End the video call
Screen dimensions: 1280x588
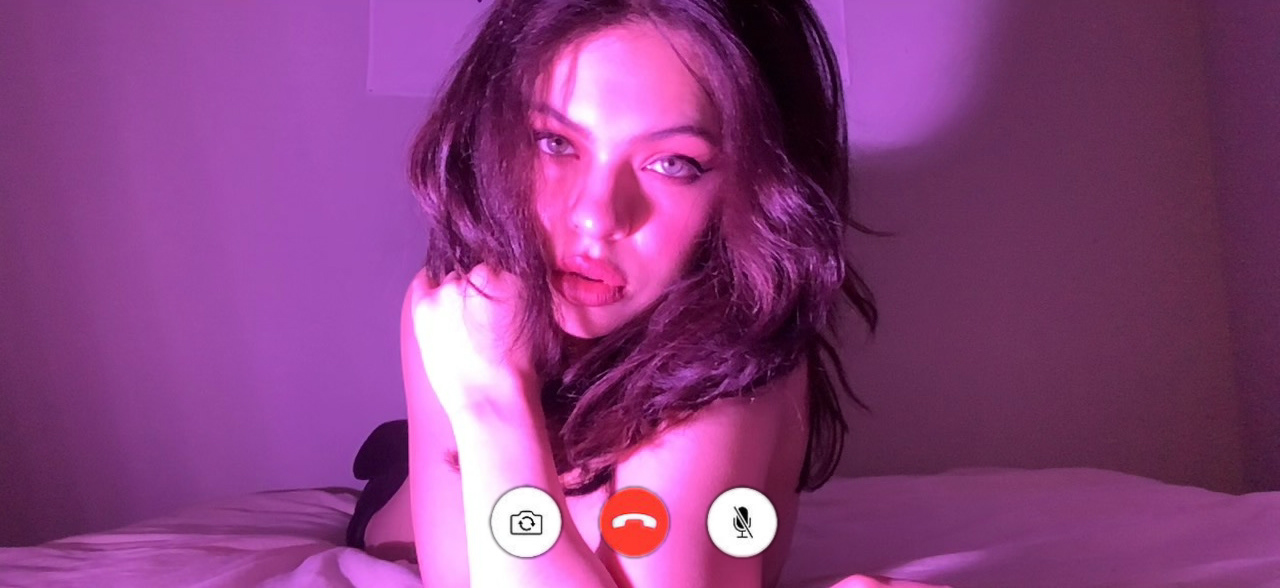pos(634,522)
